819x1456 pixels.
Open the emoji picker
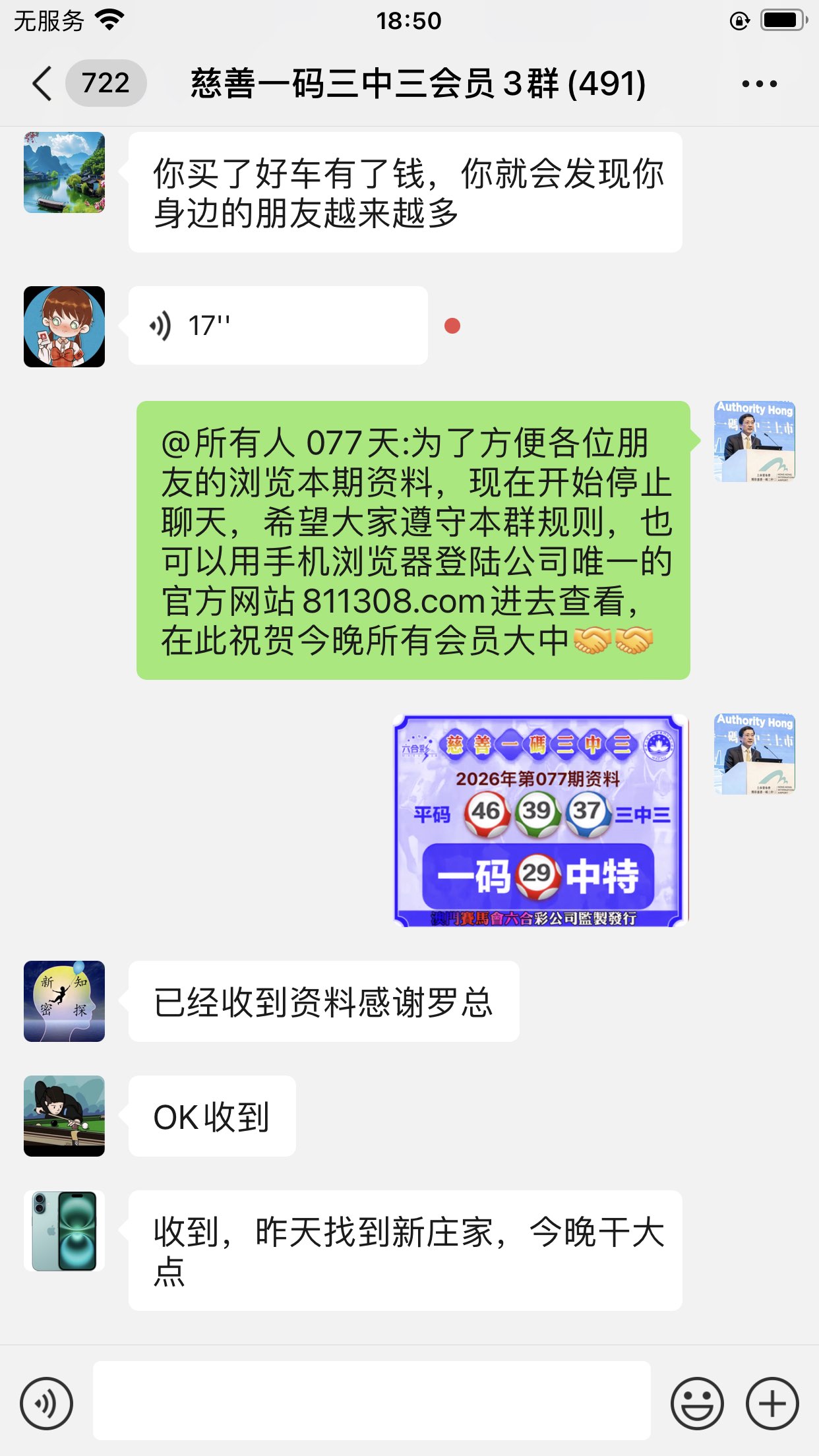[x=697, y=1403]
